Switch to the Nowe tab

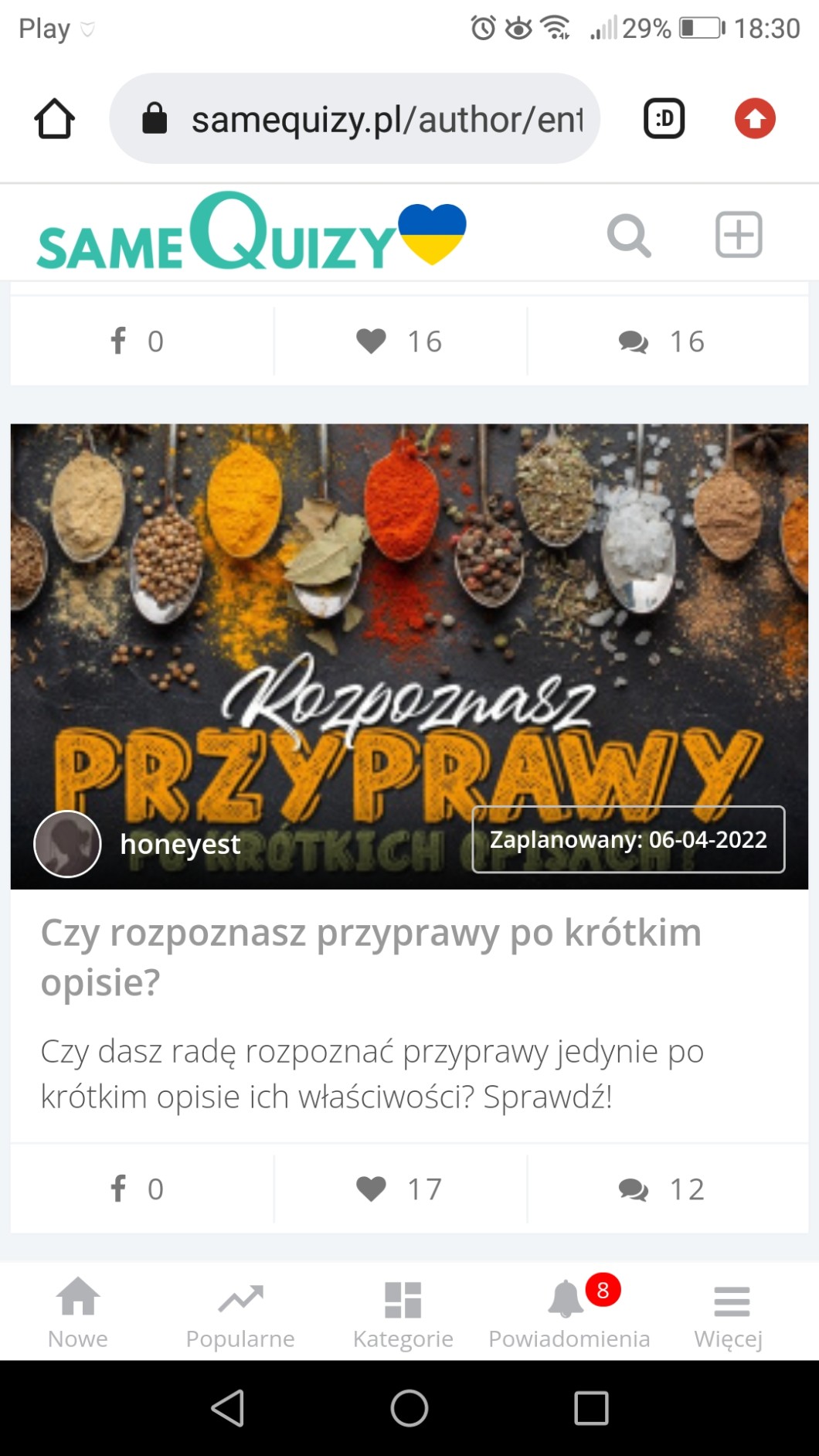click(78, 1312)
